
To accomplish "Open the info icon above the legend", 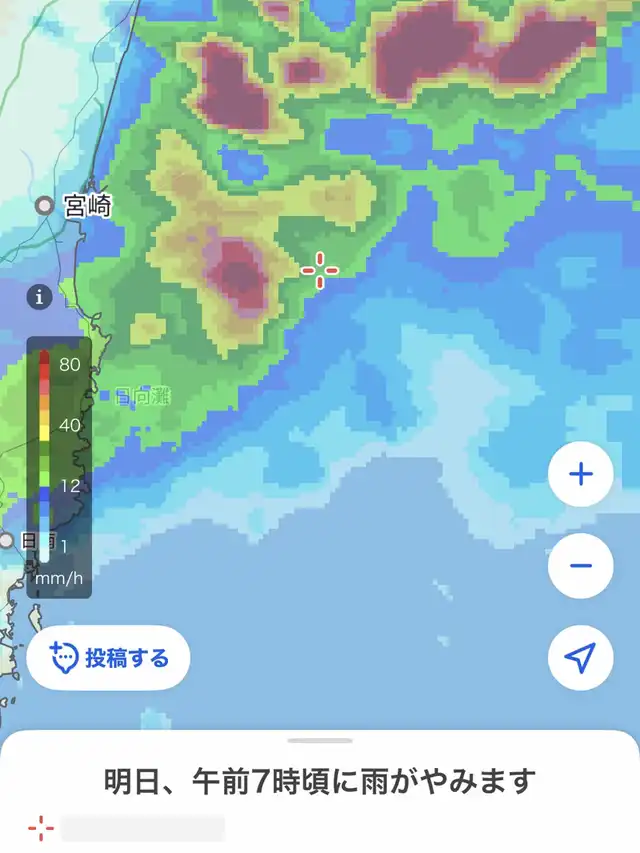I will 39,297.
